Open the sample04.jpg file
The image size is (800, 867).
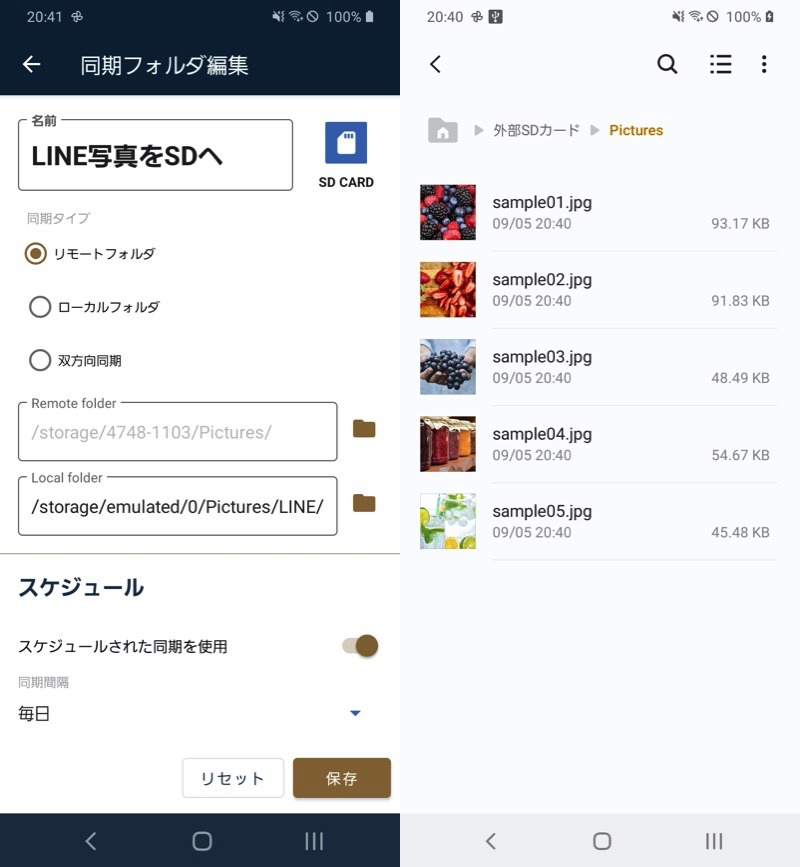coord(597,444)
